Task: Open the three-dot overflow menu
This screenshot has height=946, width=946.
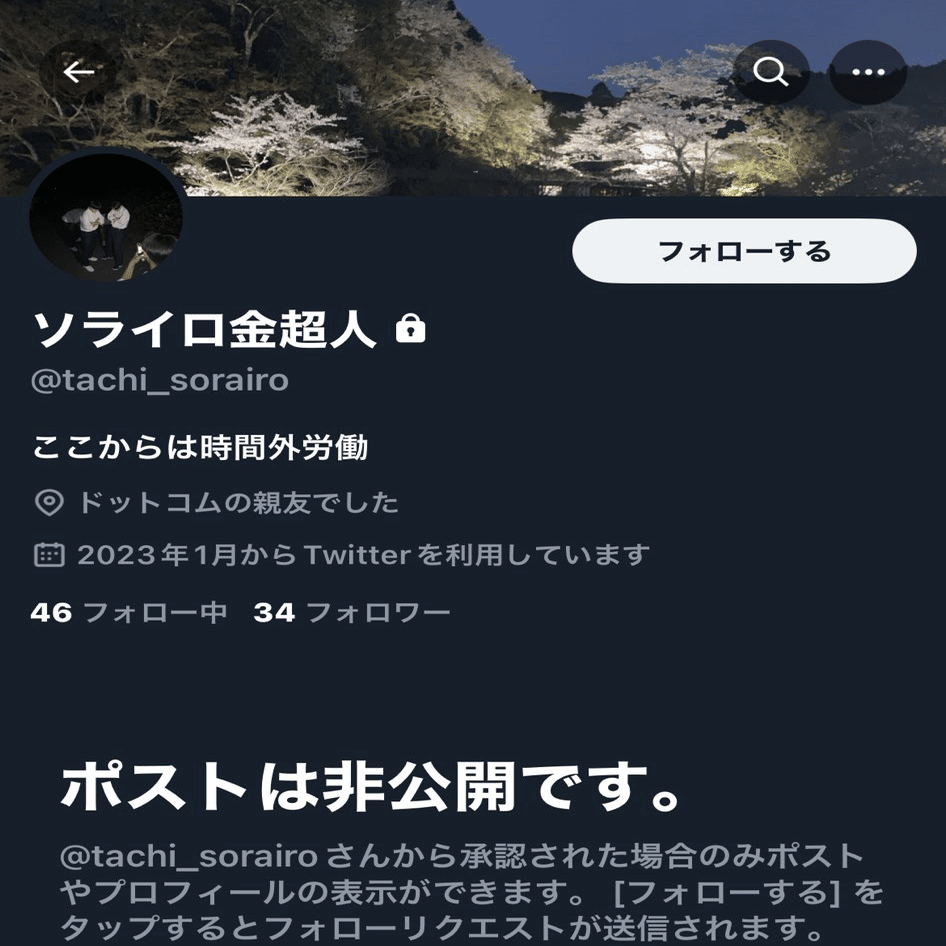Action: click(x=868, y=72)
